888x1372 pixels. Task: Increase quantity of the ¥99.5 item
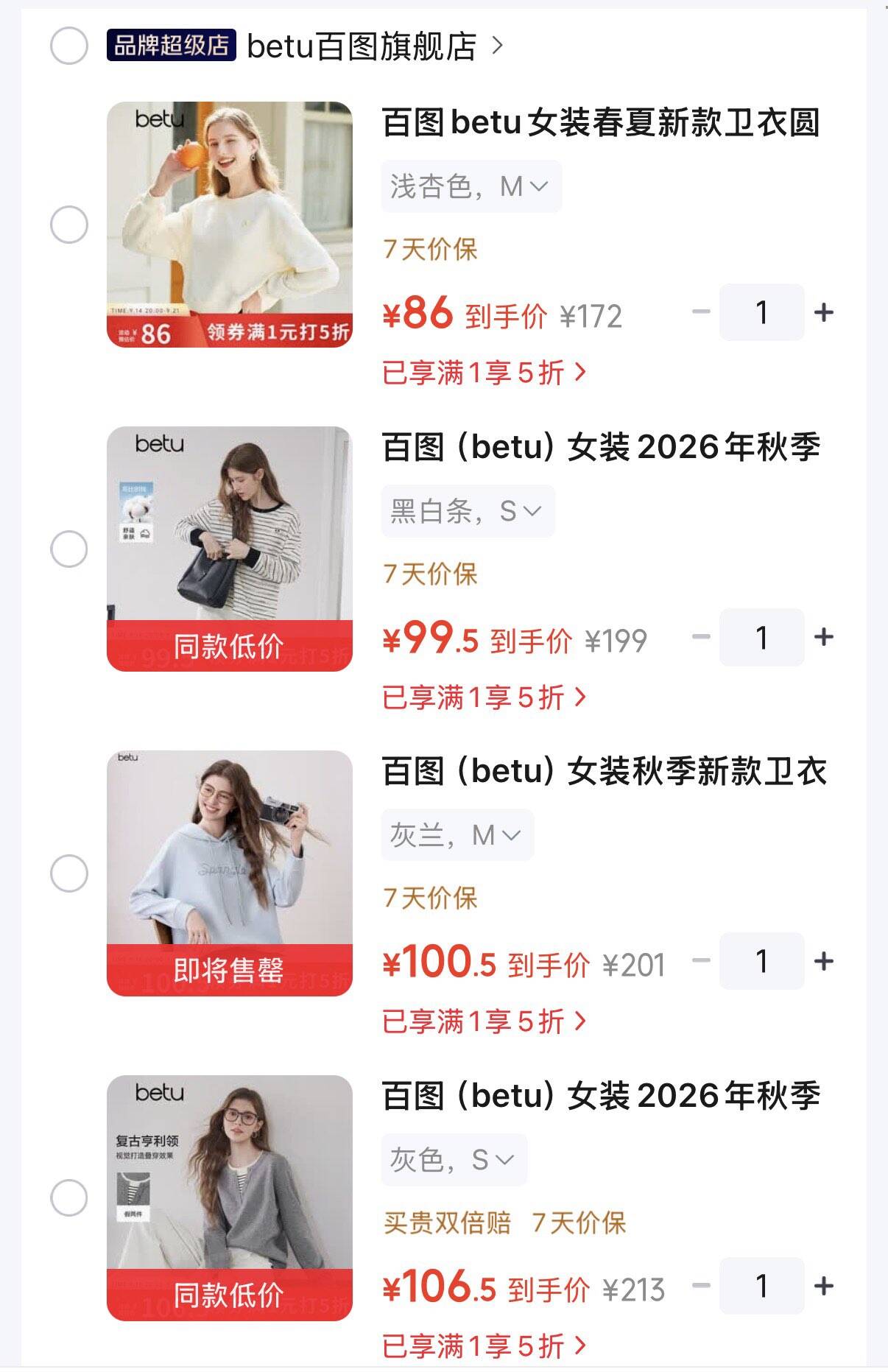pyautogui.click(x=824, y=637)
